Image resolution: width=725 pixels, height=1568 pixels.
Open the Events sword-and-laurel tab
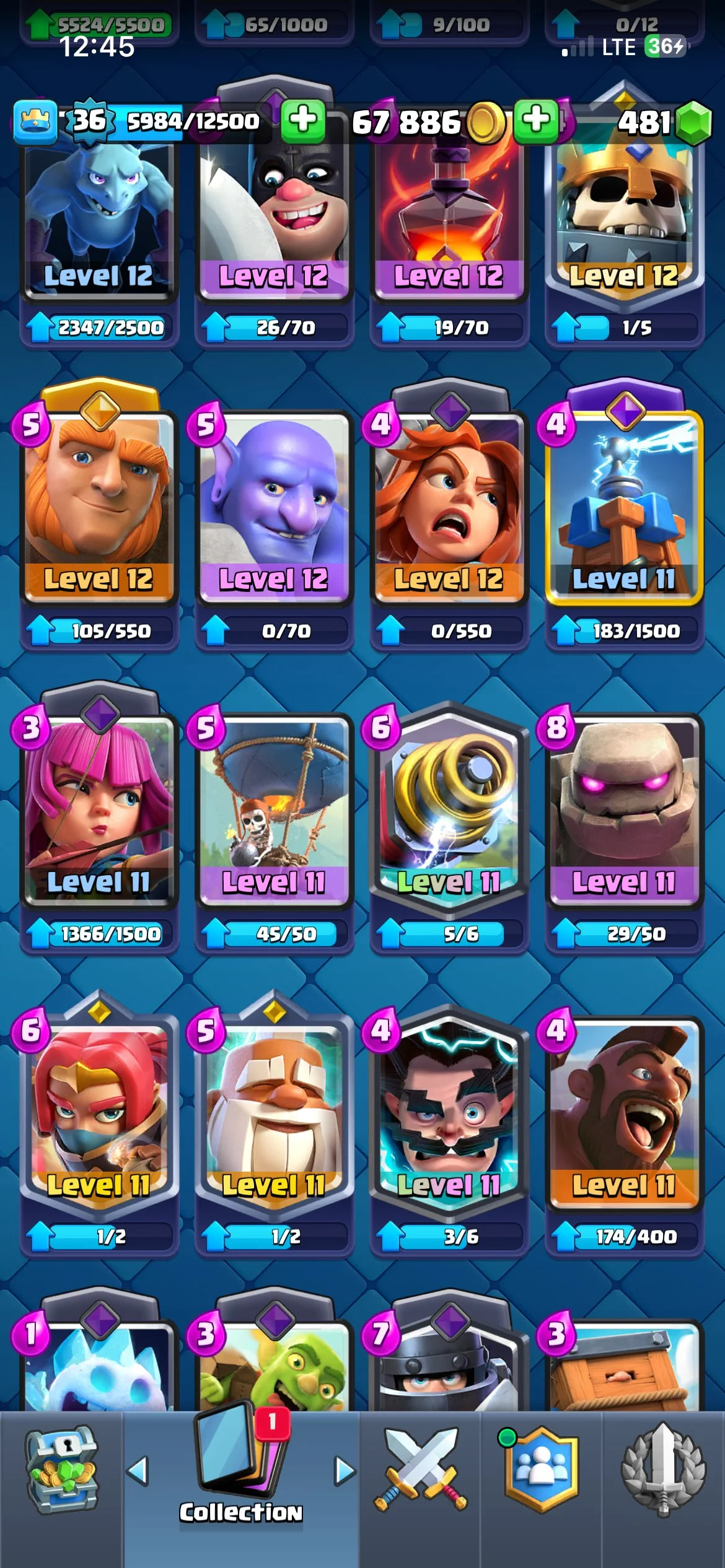tap(663, 1470)
